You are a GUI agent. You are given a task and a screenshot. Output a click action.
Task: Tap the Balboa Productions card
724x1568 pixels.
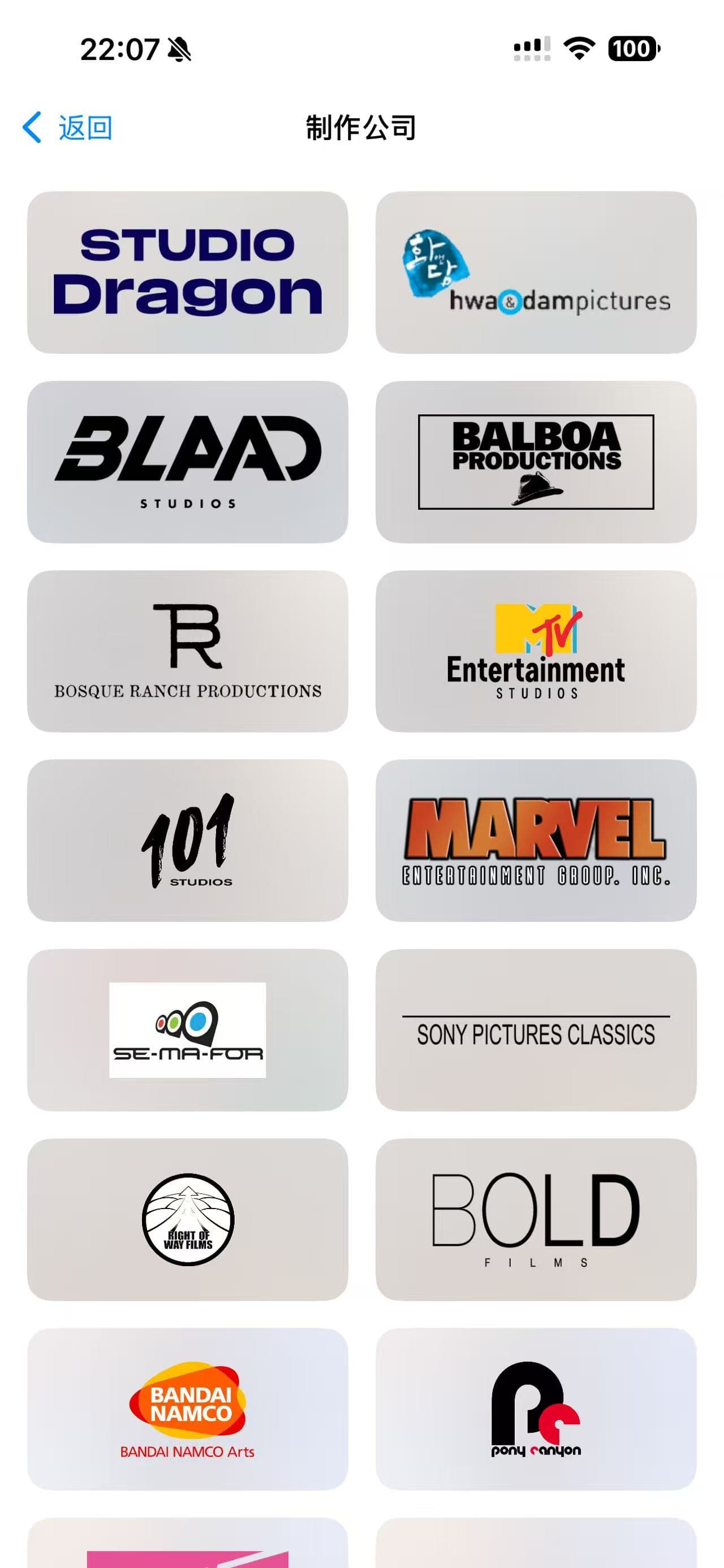tap(536, 462)
